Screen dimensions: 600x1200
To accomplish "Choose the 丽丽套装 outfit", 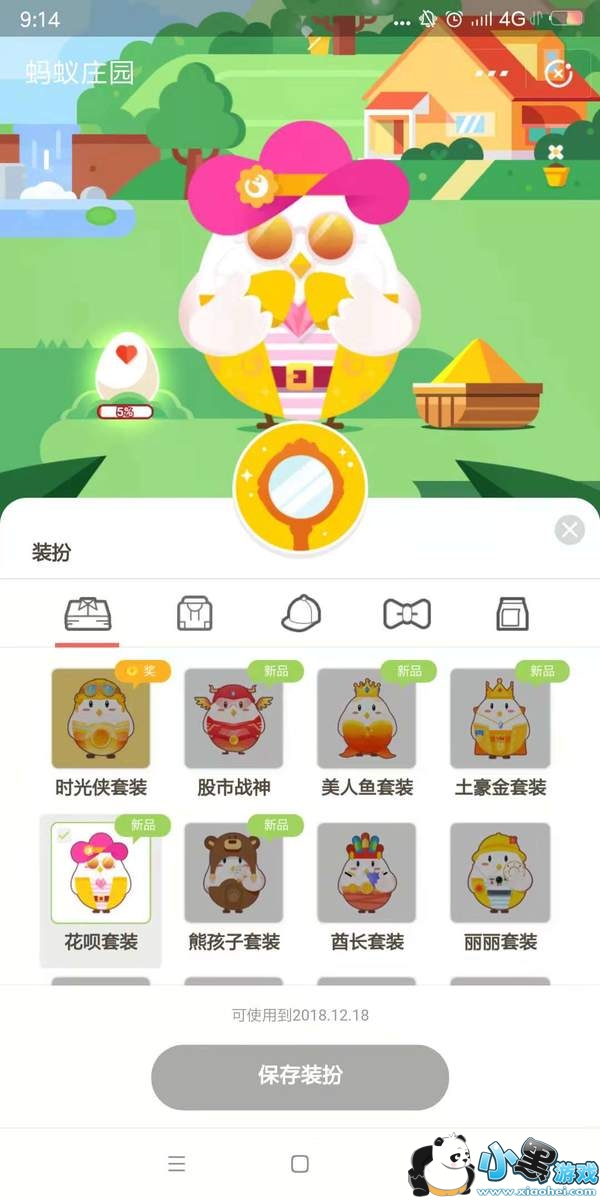I will pyautogui.click(x=500, y=873).
